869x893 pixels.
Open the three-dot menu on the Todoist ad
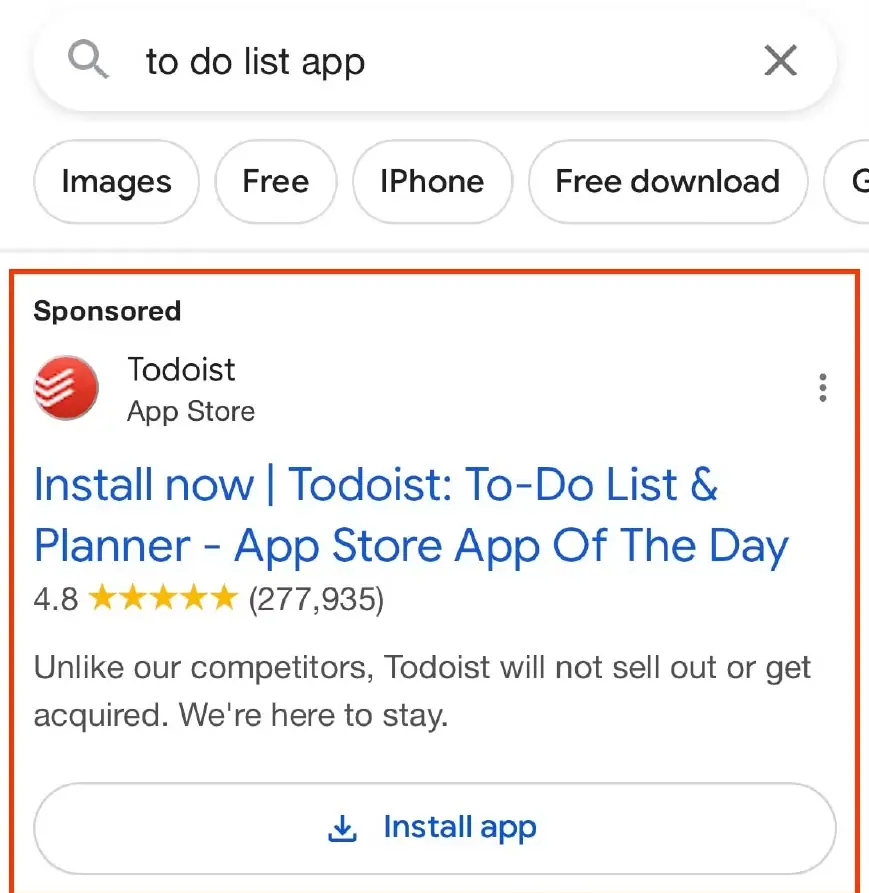coord(822,388)
